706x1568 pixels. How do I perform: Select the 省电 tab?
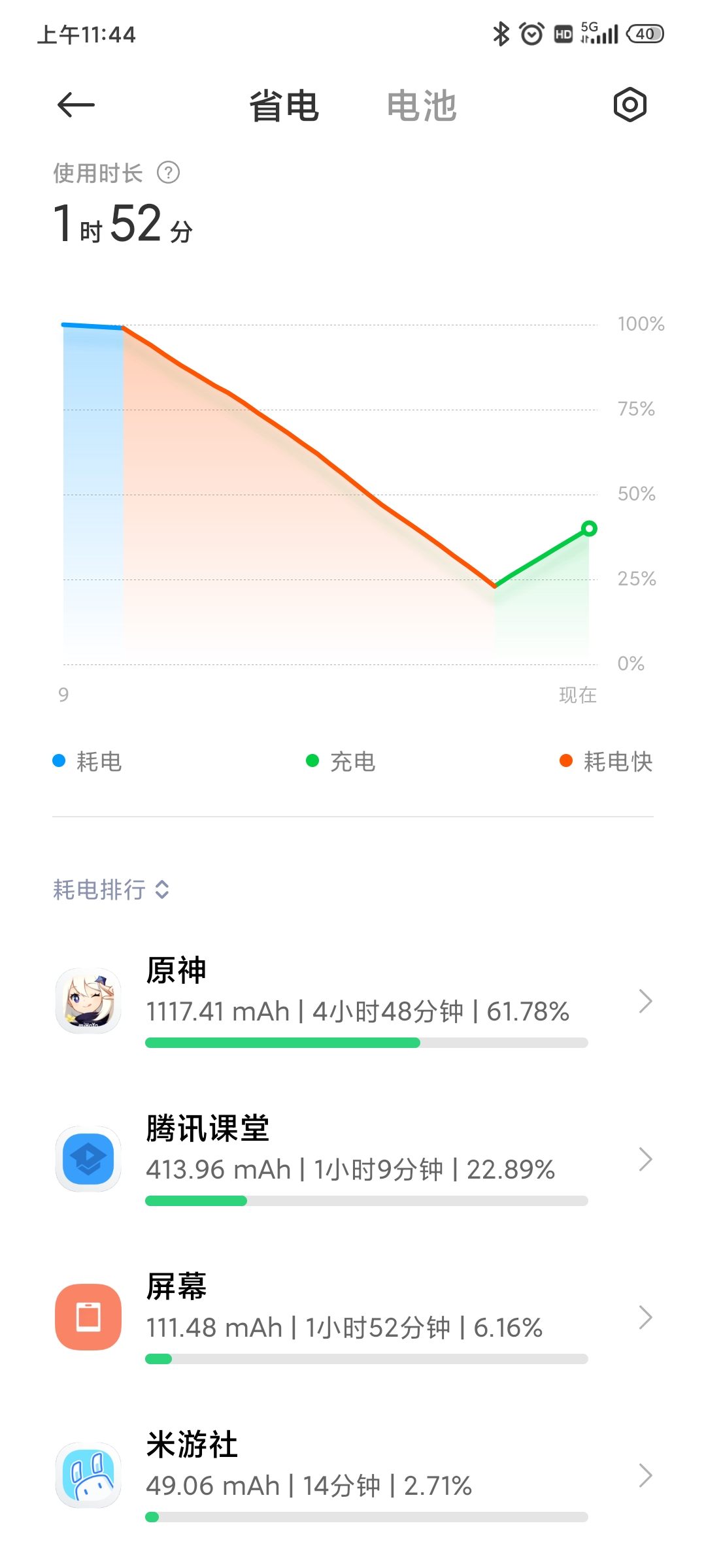tap(284, 106)
